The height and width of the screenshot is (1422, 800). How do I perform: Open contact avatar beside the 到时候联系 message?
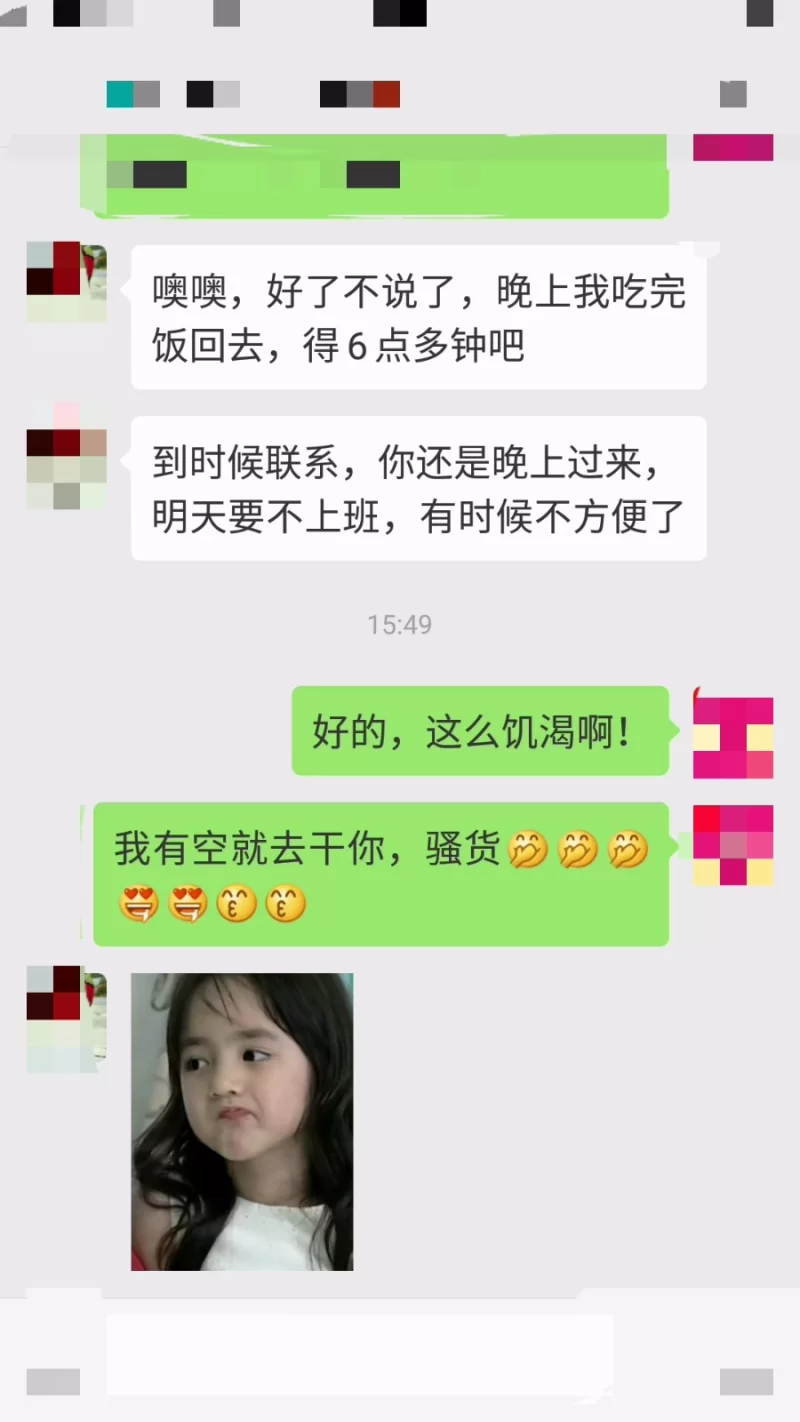click(66, 456)
